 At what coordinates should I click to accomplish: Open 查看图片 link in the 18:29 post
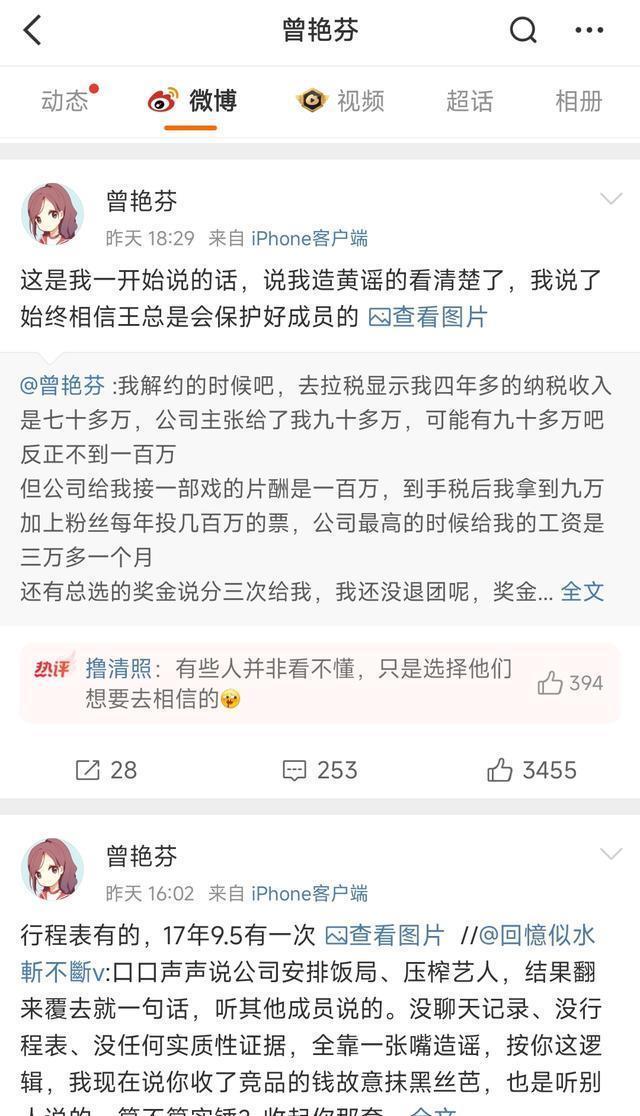[428, 317]
